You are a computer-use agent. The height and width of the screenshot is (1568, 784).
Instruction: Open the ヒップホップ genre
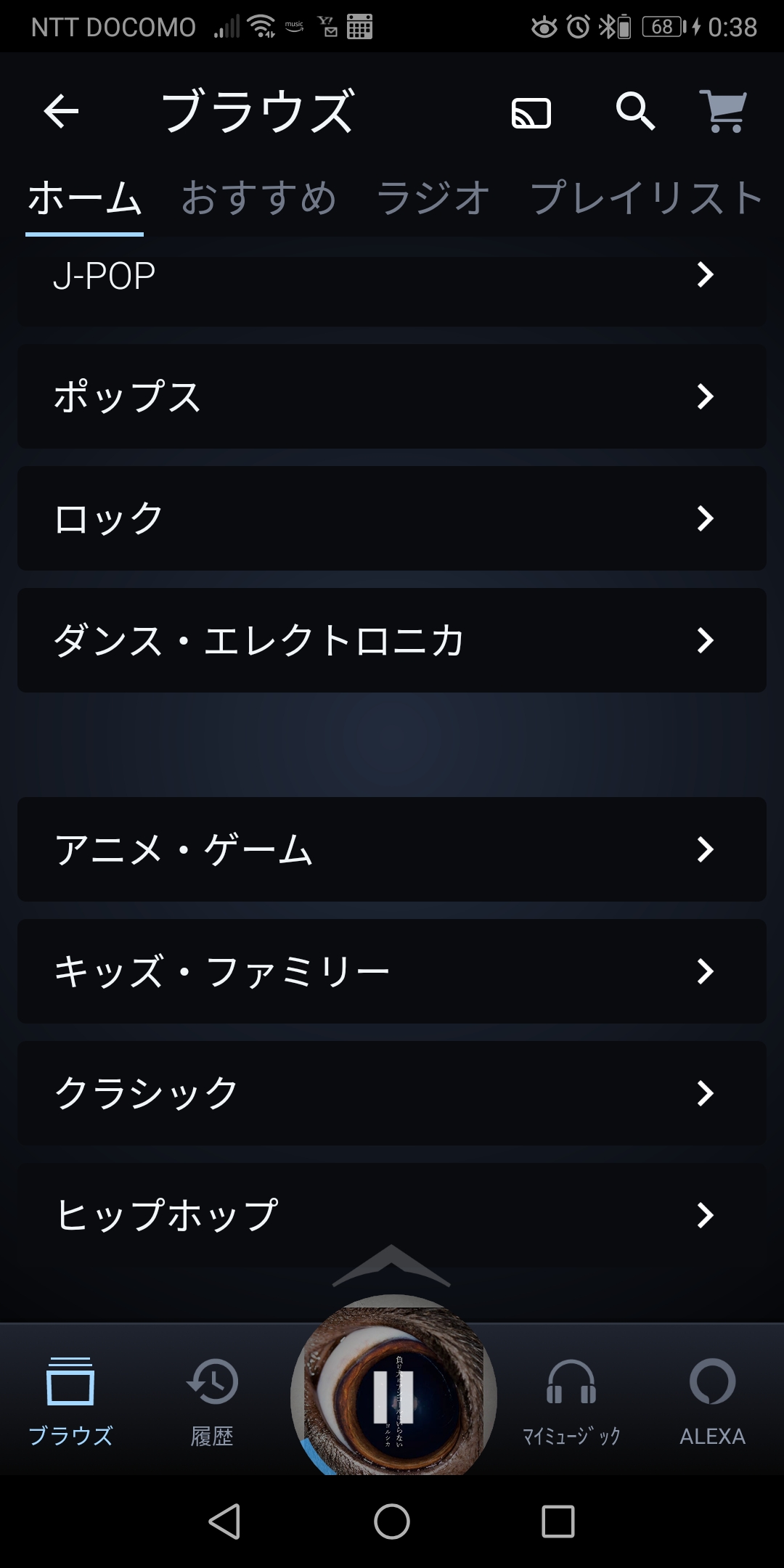click(392, 1215)
